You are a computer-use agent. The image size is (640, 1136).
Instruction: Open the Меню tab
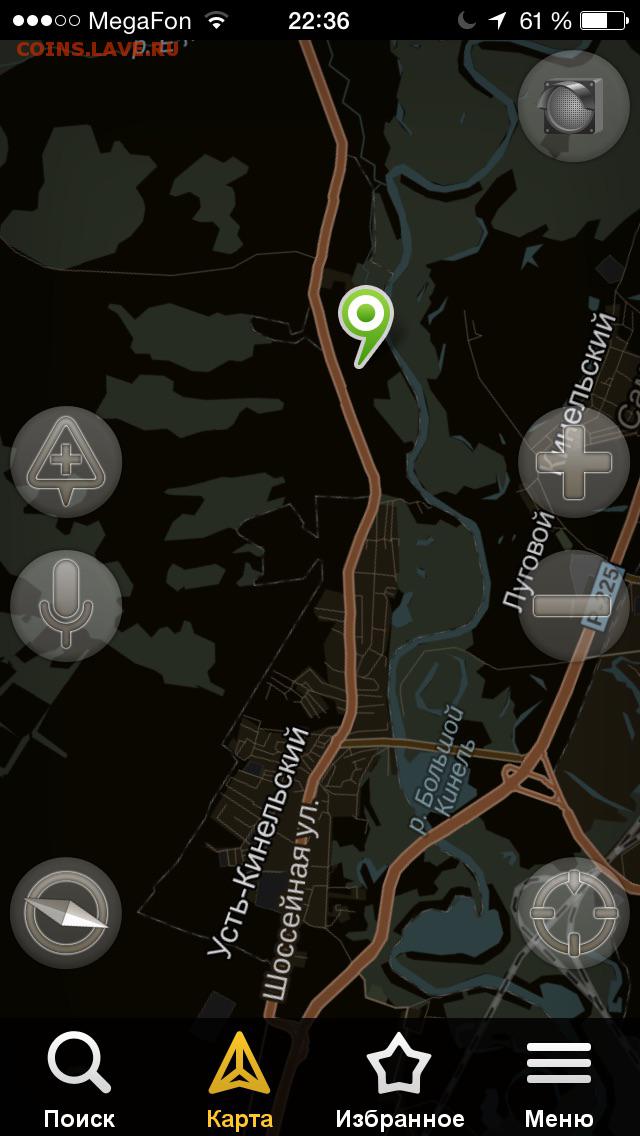(559, 1079)
